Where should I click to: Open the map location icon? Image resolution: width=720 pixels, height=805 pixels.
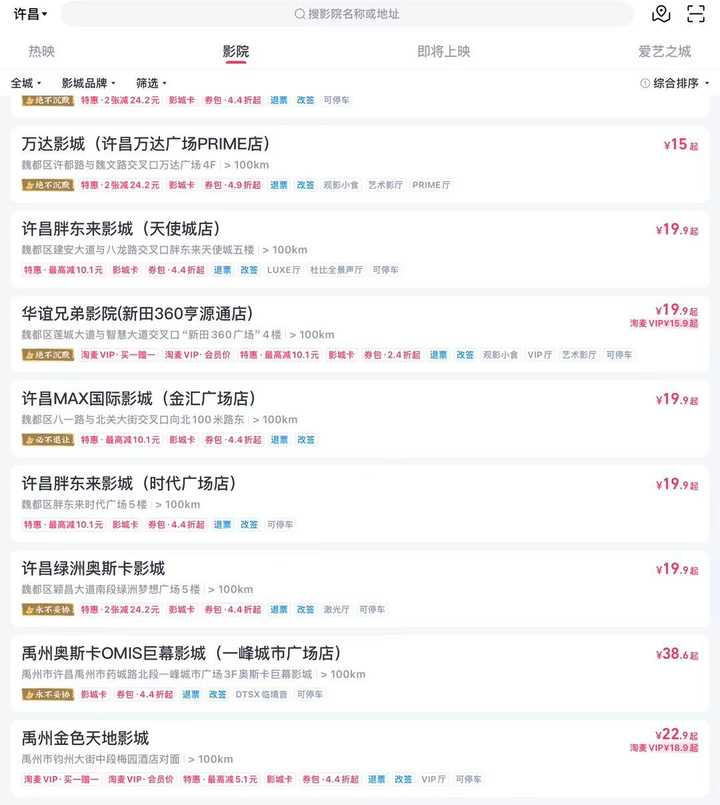pos(661,14)
